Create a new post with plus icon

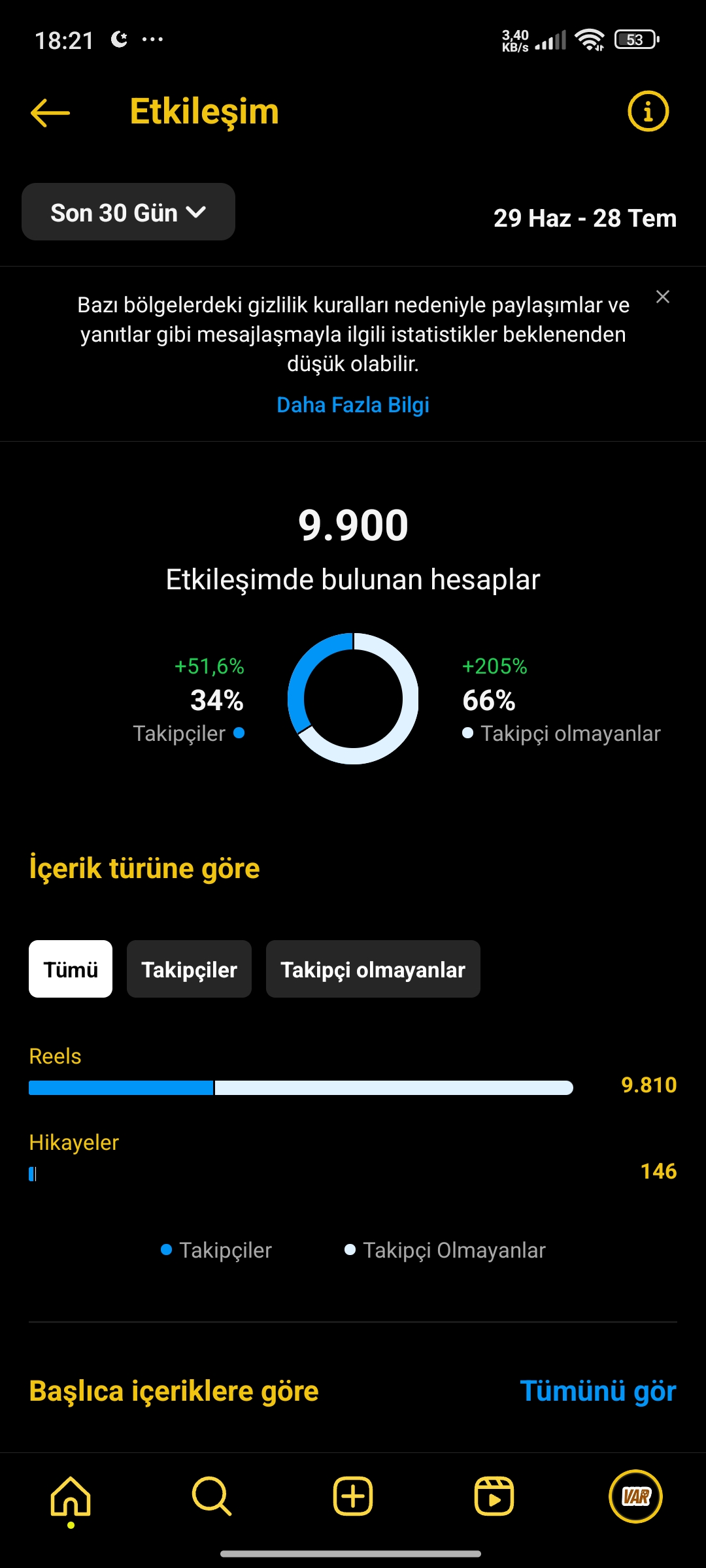[x=353, y=1496]
